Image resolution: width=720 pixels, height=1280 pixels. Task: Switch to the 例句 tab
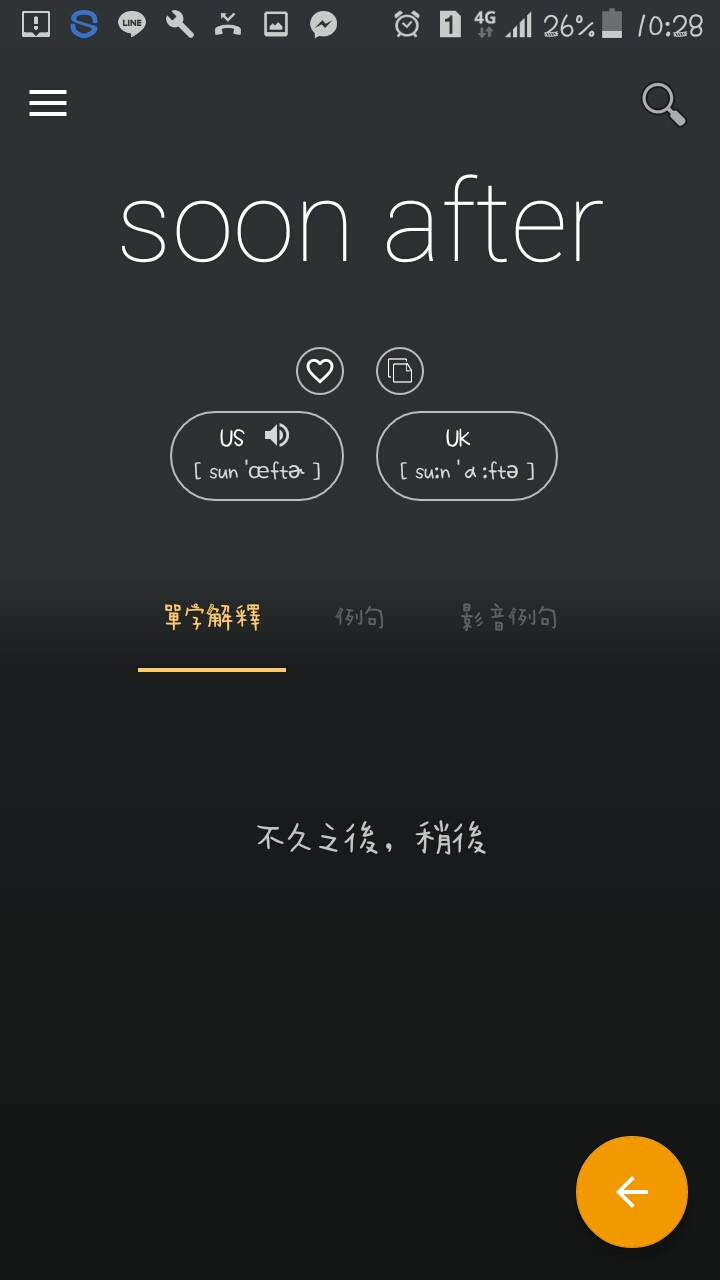(x=359, y=617)
